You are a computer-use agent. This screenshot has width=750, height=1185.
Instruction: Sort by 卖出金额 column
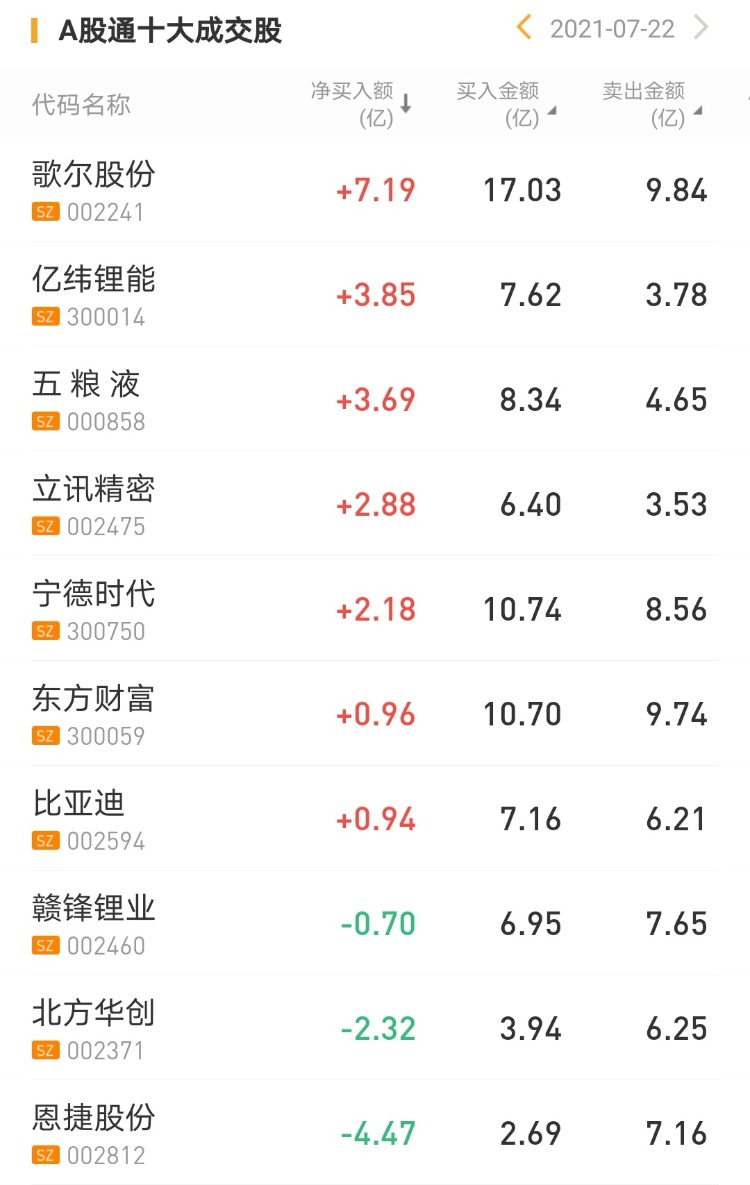(652, 104)
